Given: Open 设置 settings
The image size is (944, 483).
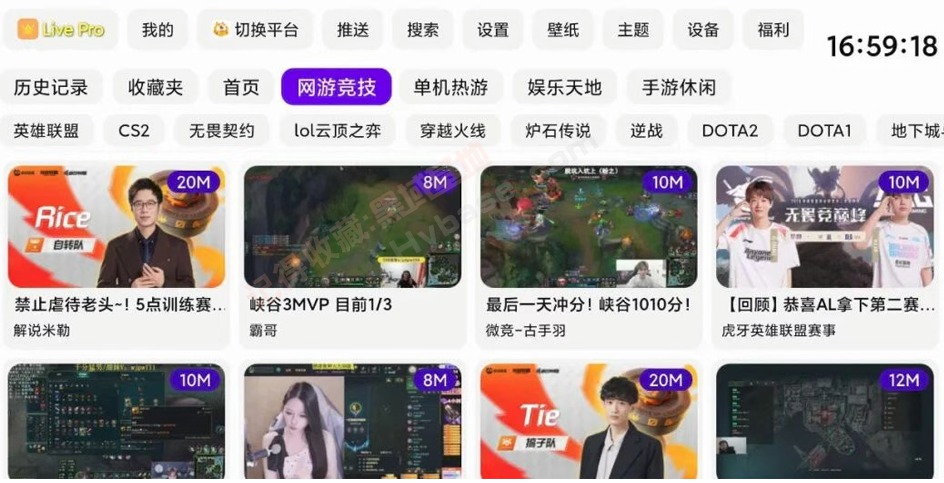Looking at the screenshot, I should pyautogui.click(x=492, y=30).
